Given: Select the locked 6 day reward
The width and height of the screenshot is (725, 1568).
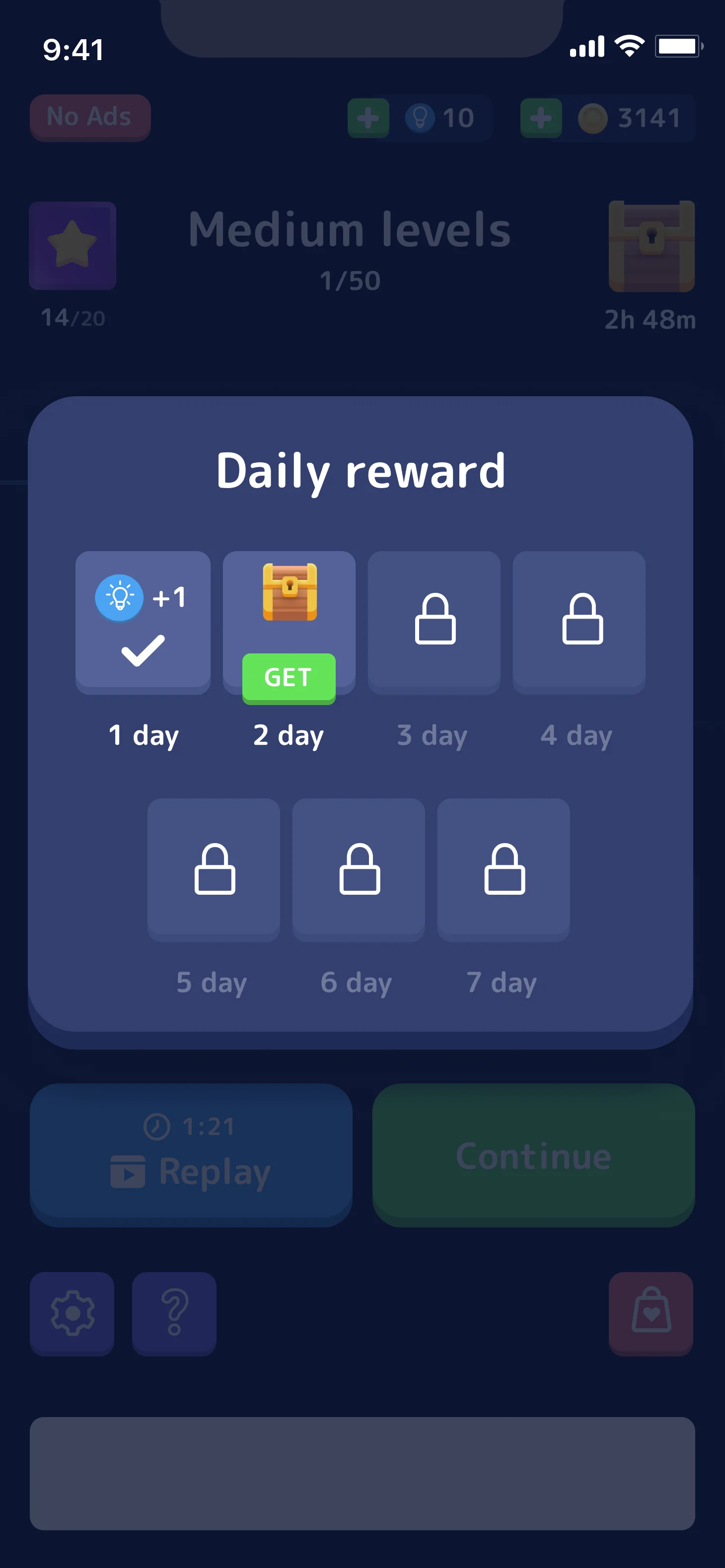Looking at the screenshot, I should pos(359,868).
